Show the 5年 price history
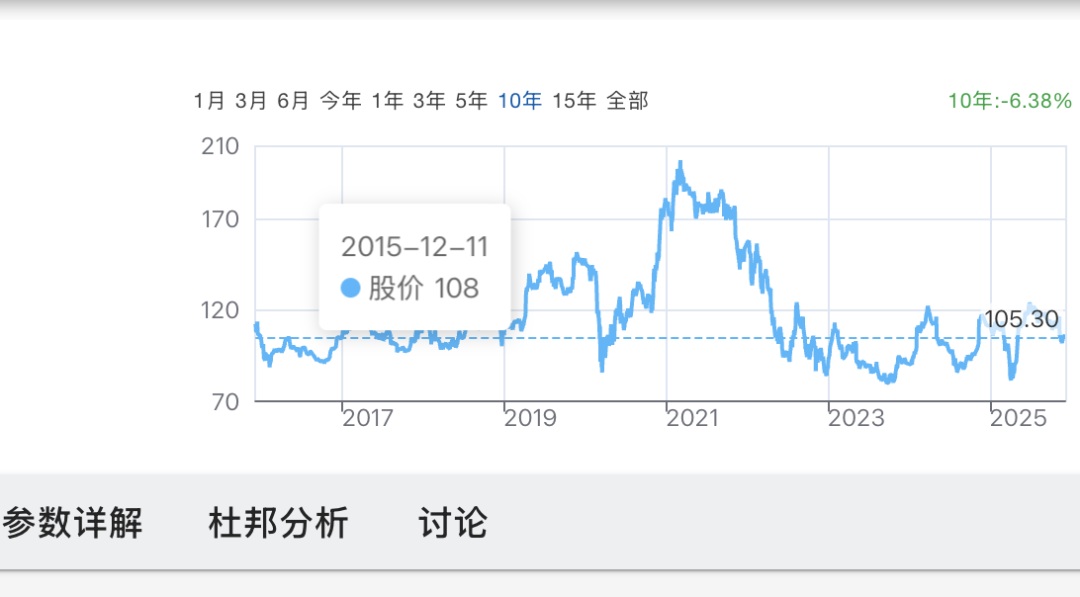 pos(471,101)
